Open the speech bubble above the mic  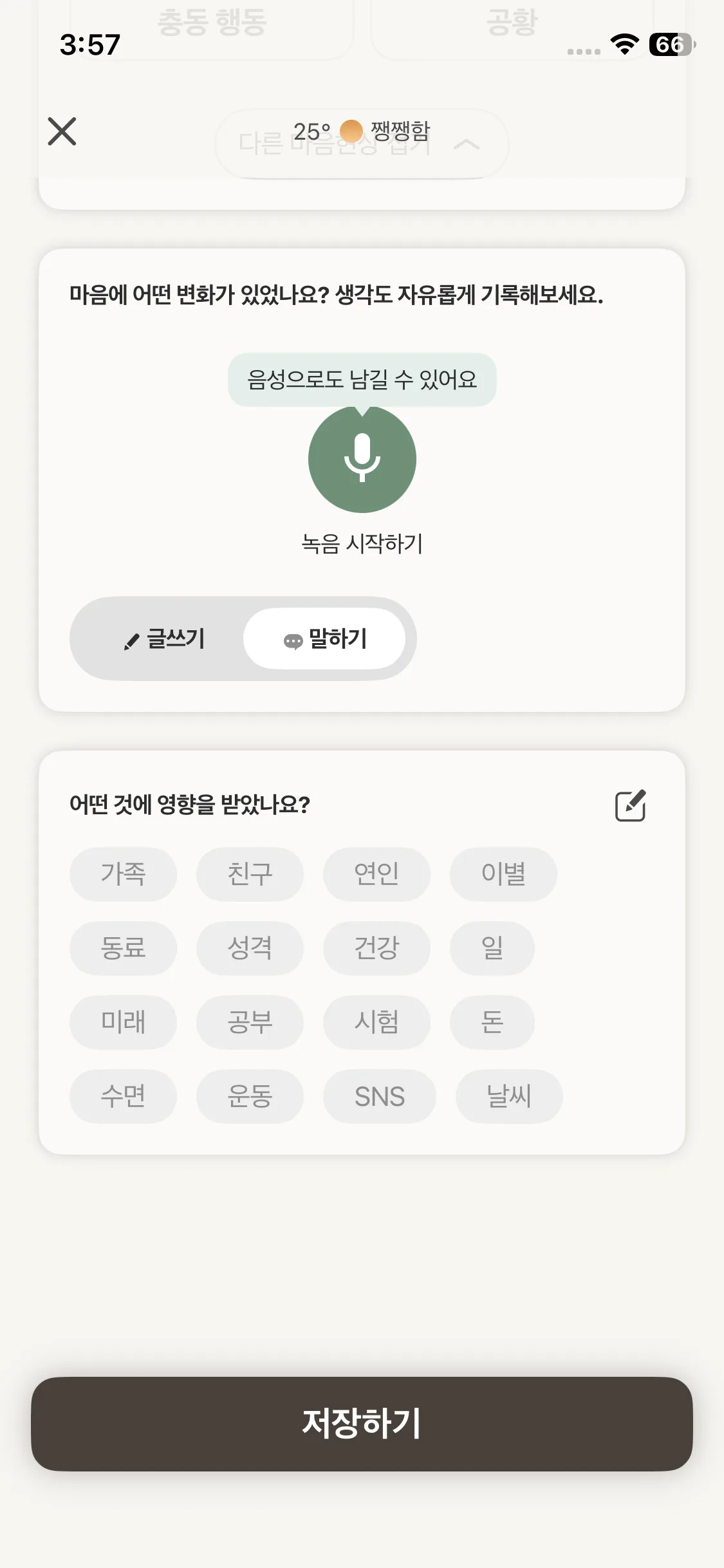tap(362, 380)
